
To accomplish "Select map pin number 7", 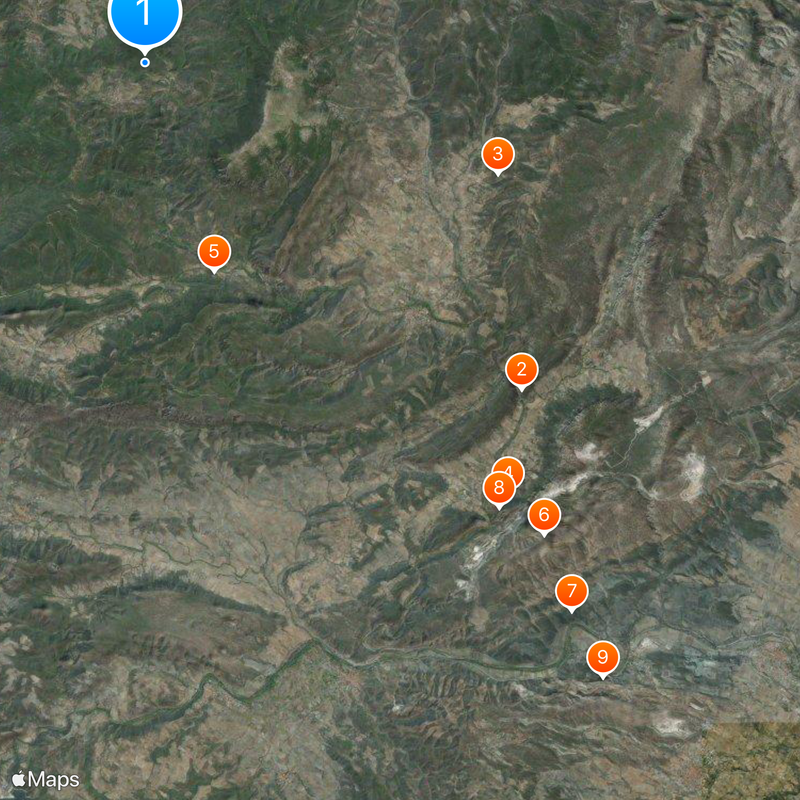I will [x=571, y=590].
